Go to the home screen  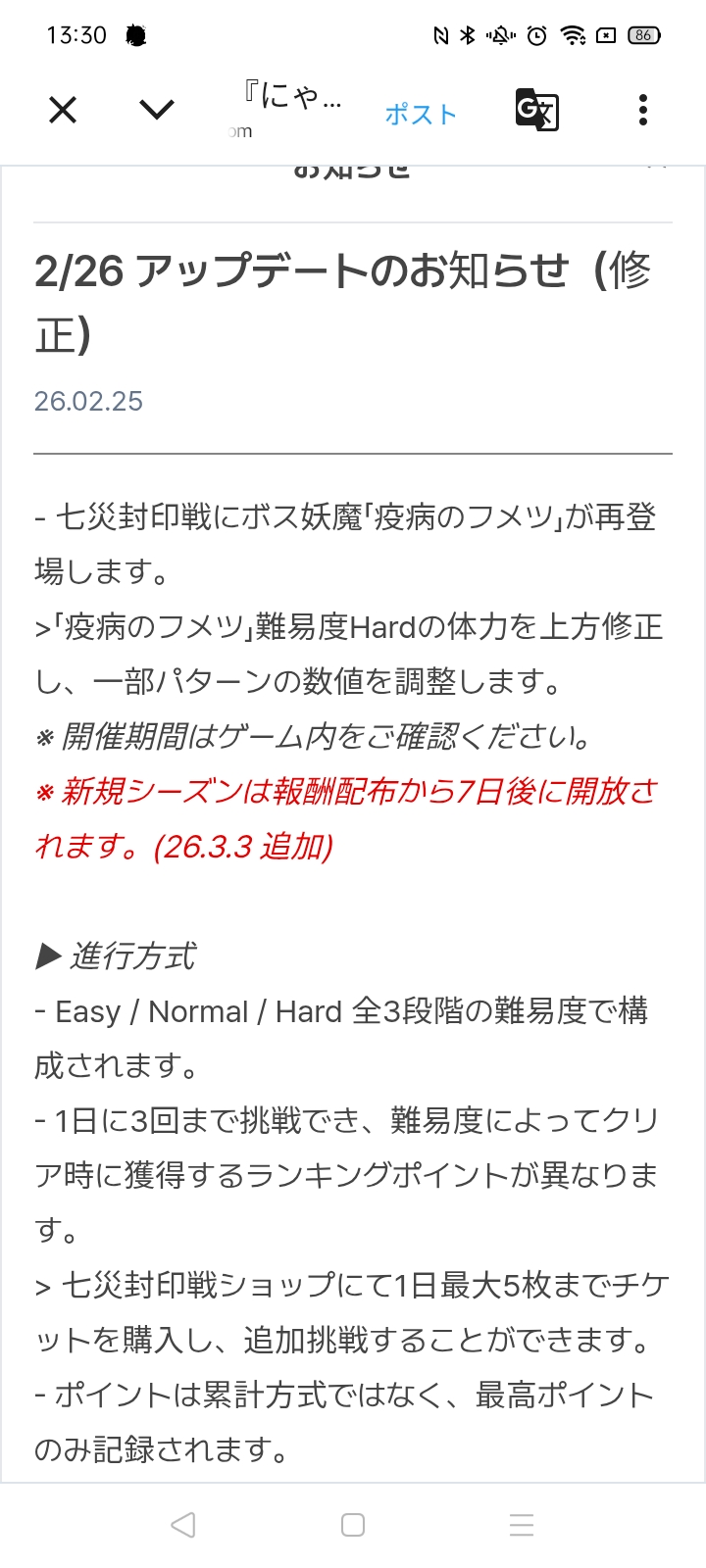tap(353, 1525)
